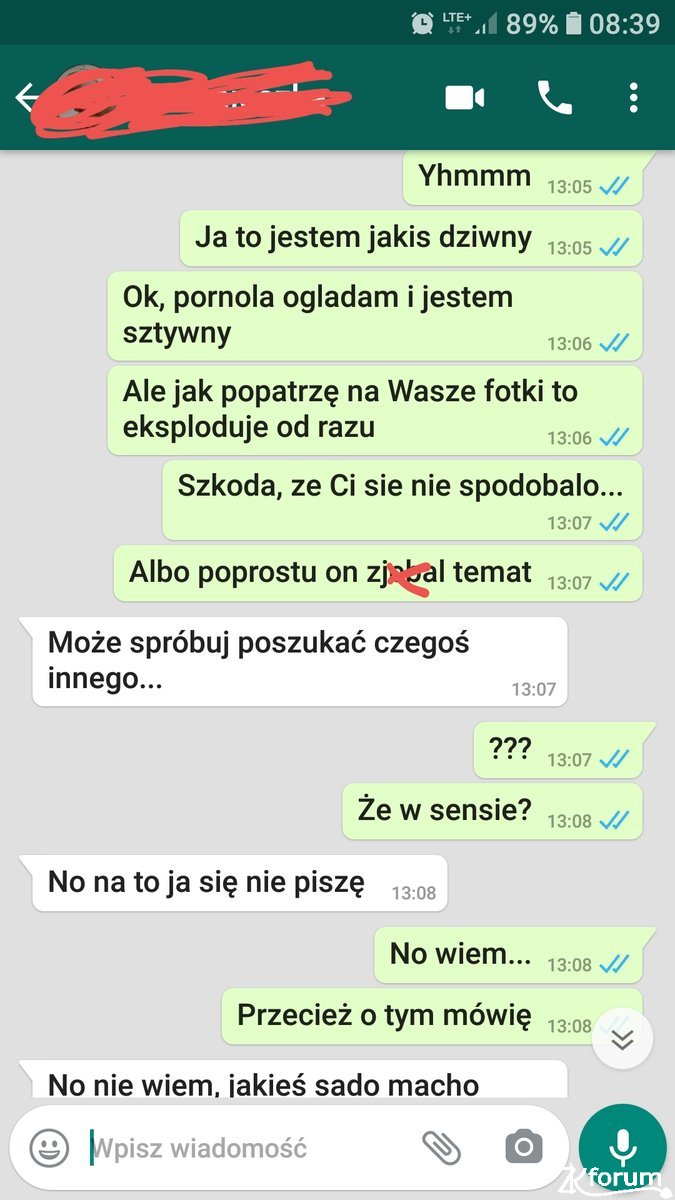Screen dimensions: 675x1200
Task: Open the three-dot overflow menu
Action: [633, 97]
